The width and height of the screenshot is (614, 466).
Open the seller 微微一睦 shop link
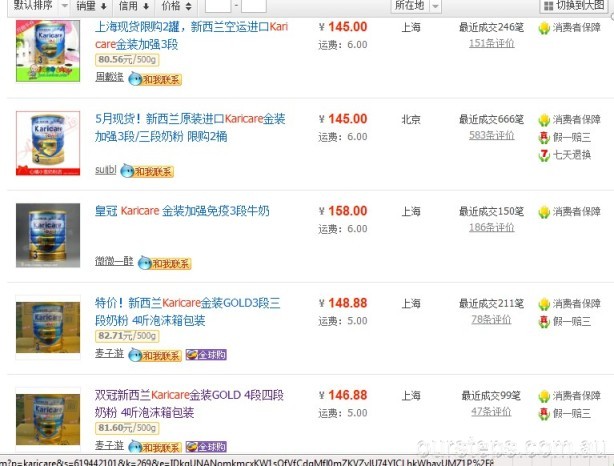click(x=113, y=262)
